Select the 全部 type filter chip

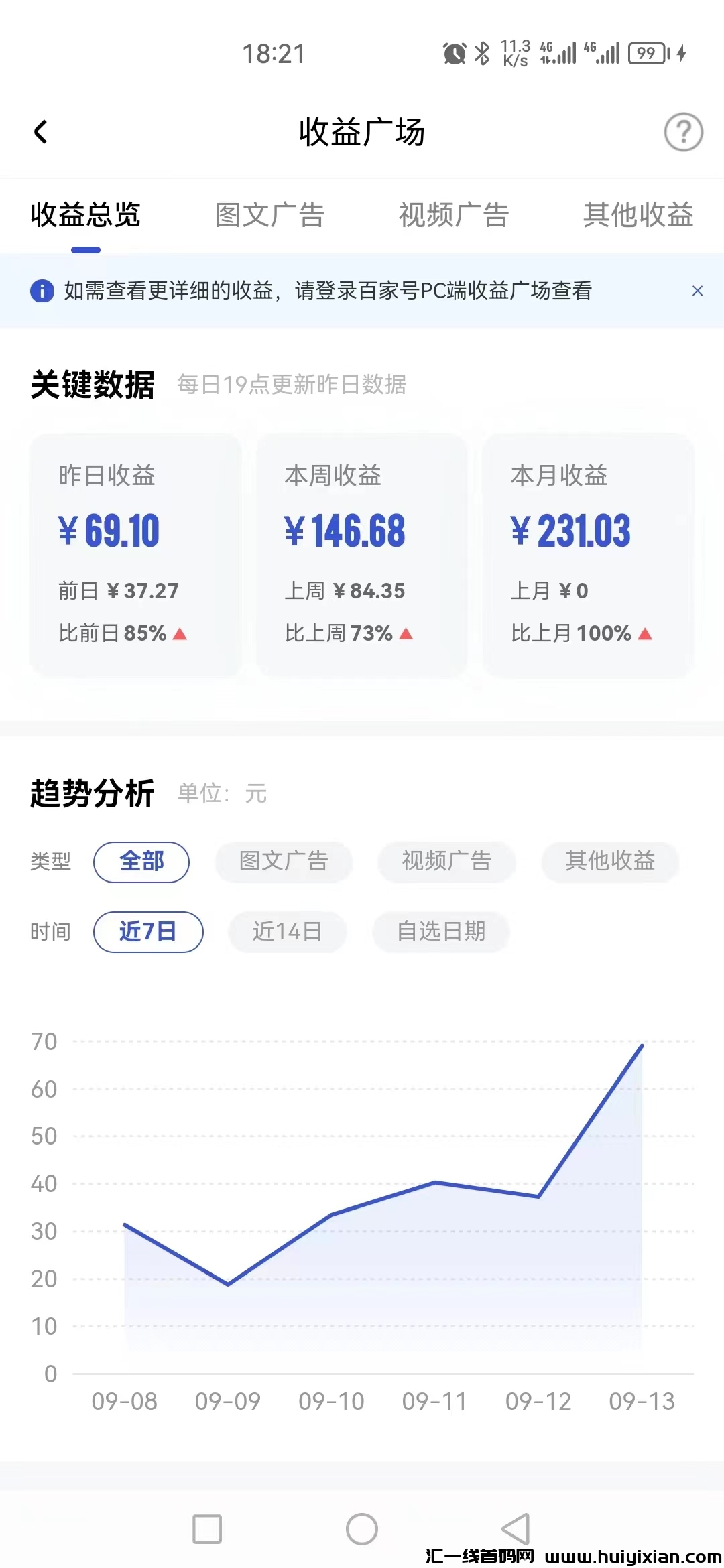point(141,862)
